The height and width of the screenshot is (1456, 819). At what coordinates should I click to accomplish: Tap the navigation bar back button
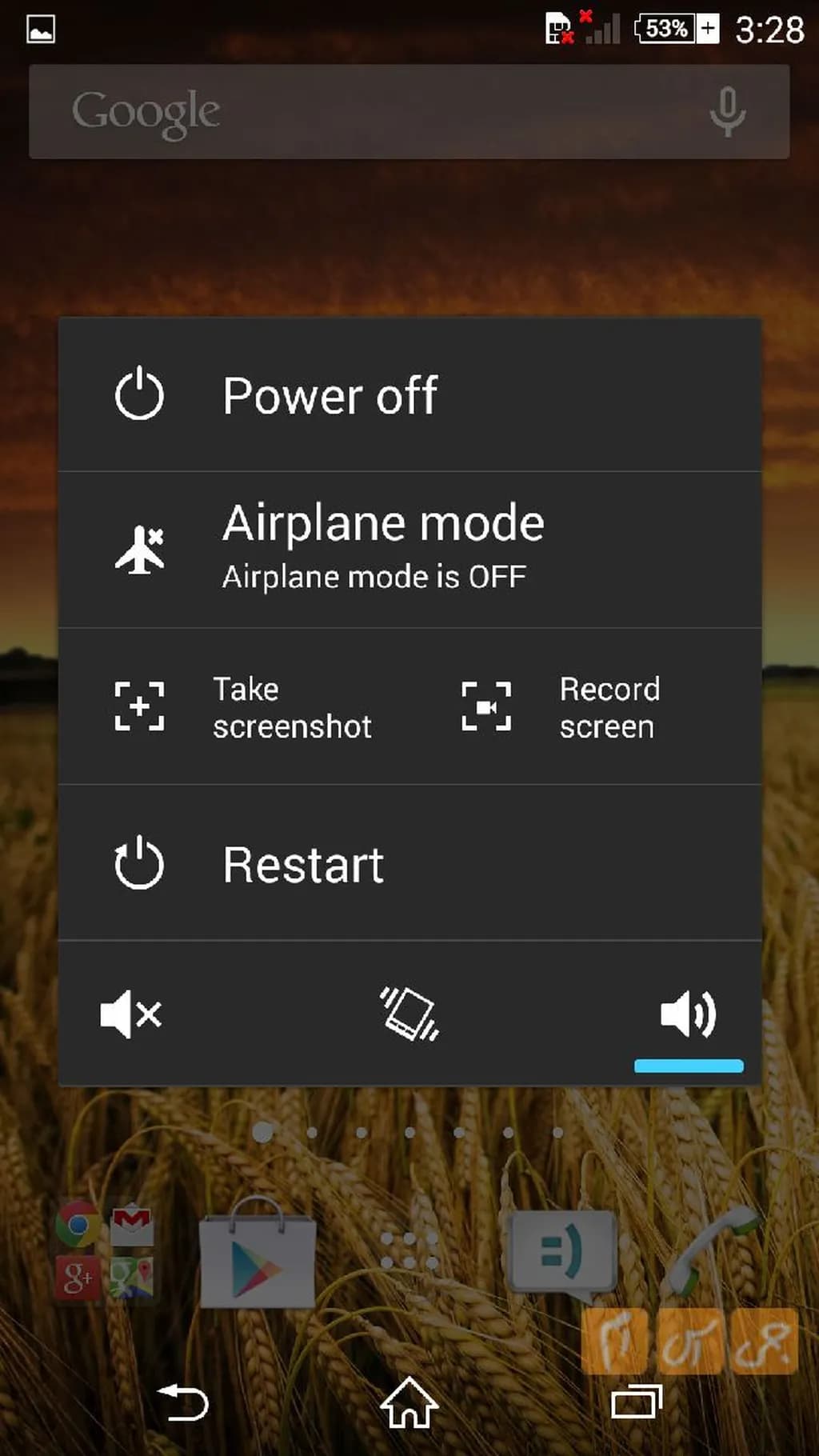pyautogui.click(x=183, y=1403)
